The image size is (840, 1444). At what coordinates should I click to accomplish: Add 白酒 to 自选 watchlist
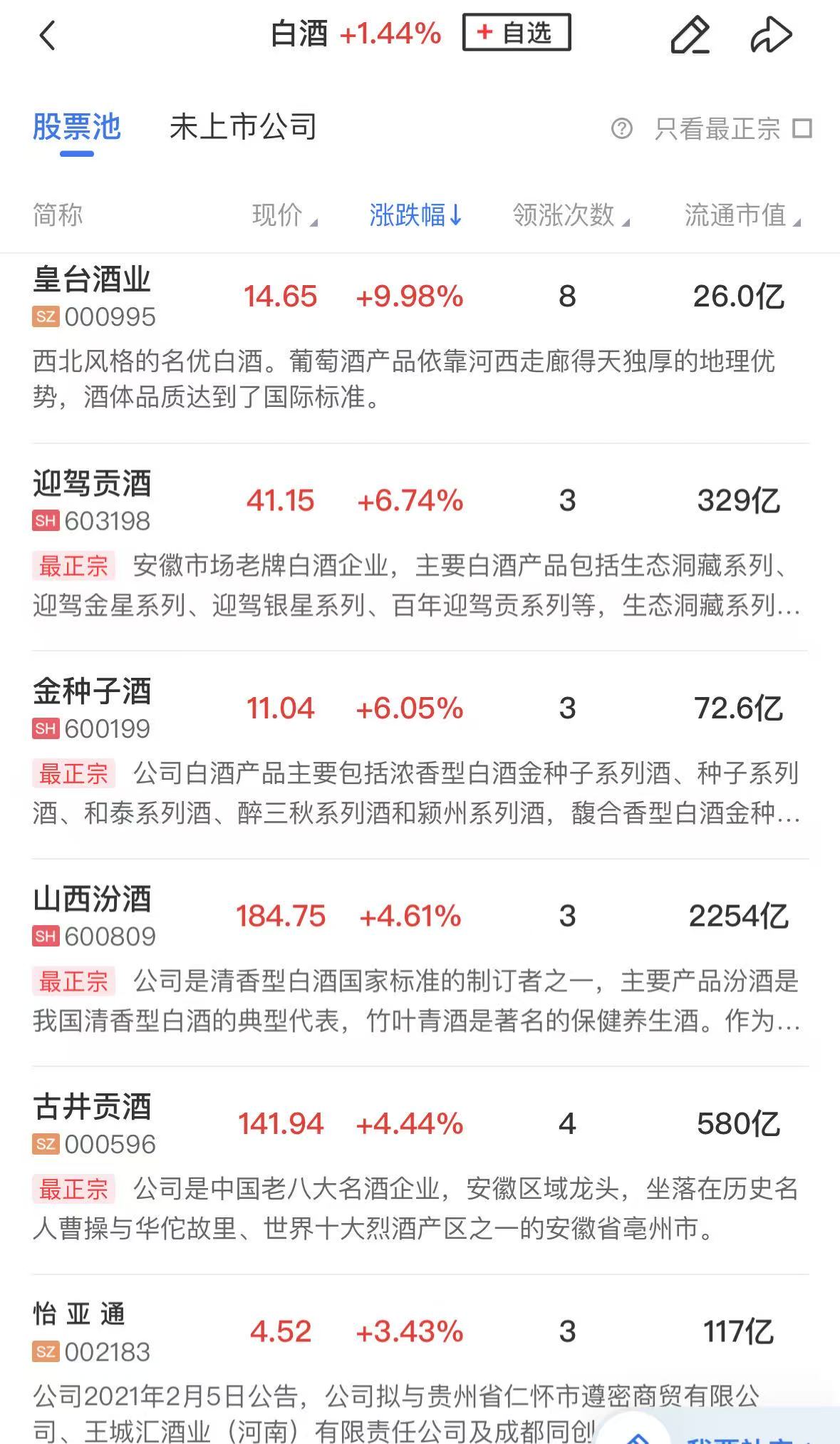point(517,33)
